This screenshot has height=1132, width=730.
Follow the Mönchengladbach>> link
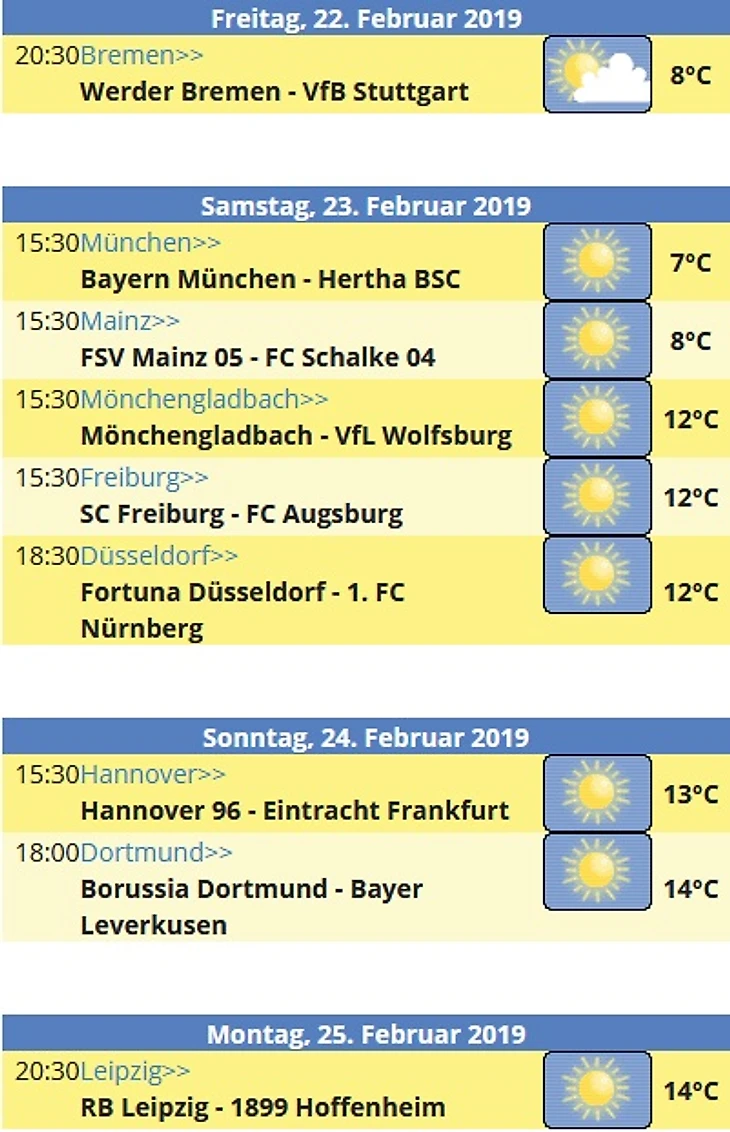(203, 399)
